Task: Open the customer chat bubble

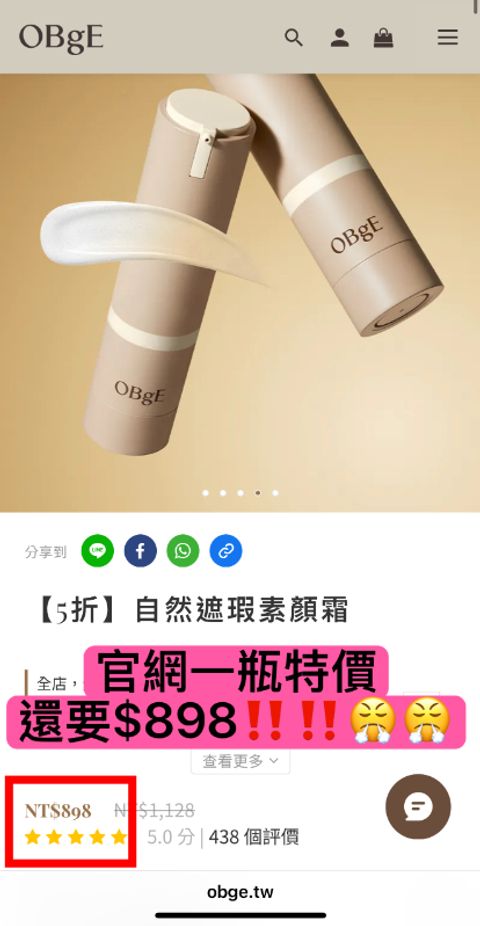Action: point(418,807)
